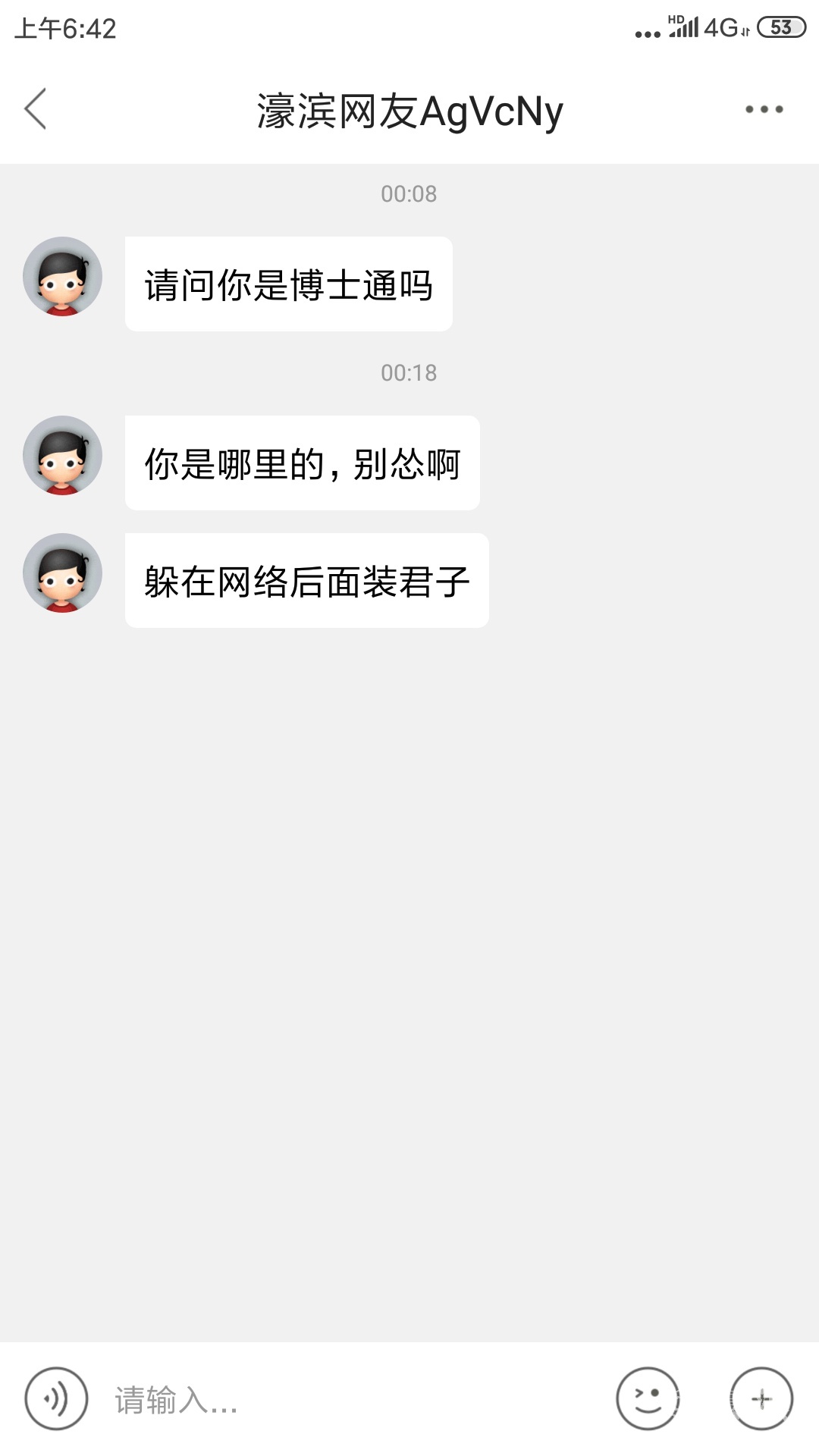Viewport: 819px width, 1456px height.
Task: Open the emoji picker
Action: pos(648,1399)
